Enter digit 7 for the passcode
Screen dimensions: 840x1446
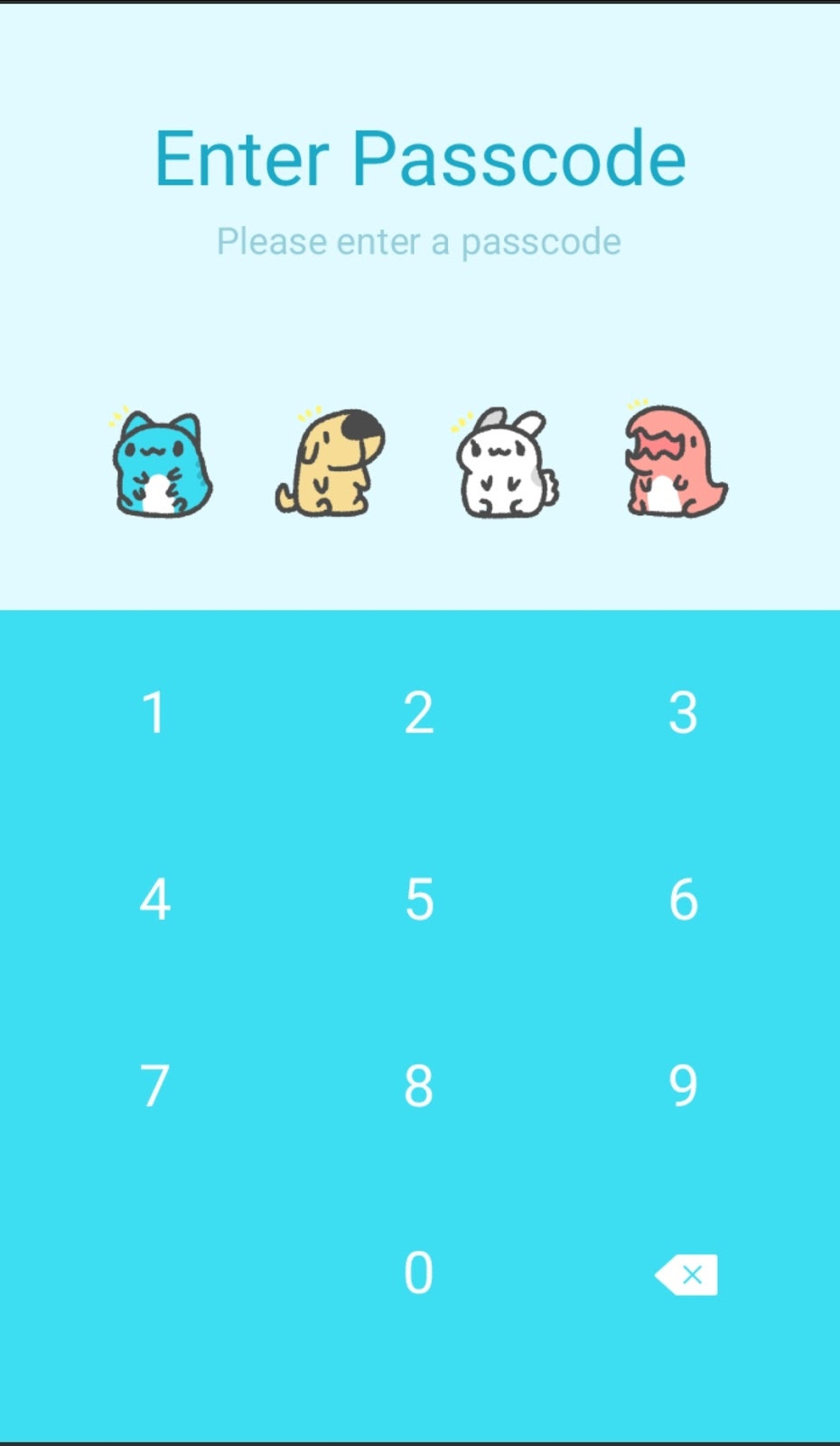[x=154, y=1085]
